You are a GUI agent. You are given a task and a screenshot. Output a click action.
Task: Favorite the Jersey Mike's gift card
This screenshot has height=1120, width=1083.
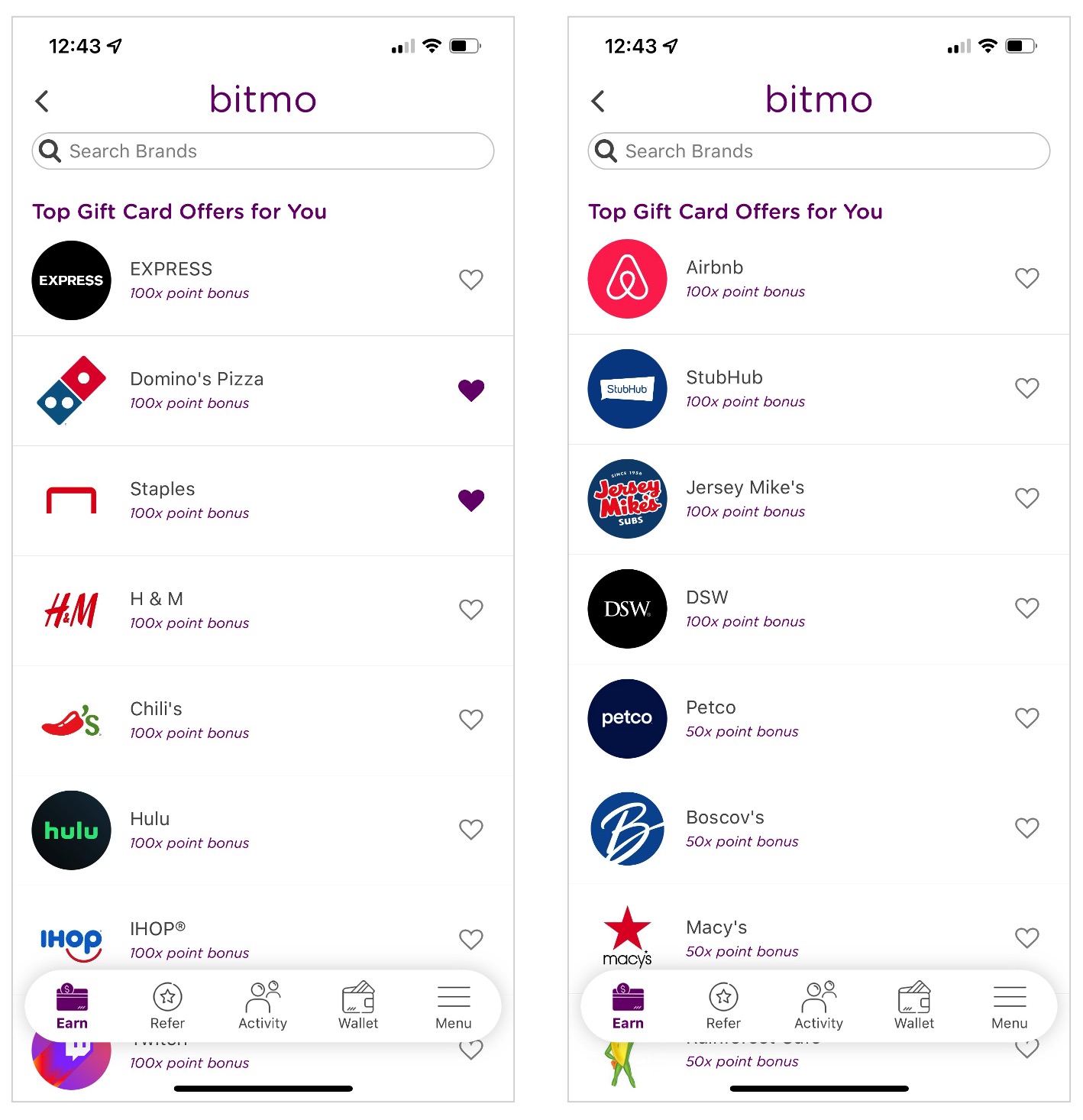[x=1027, y=498]
